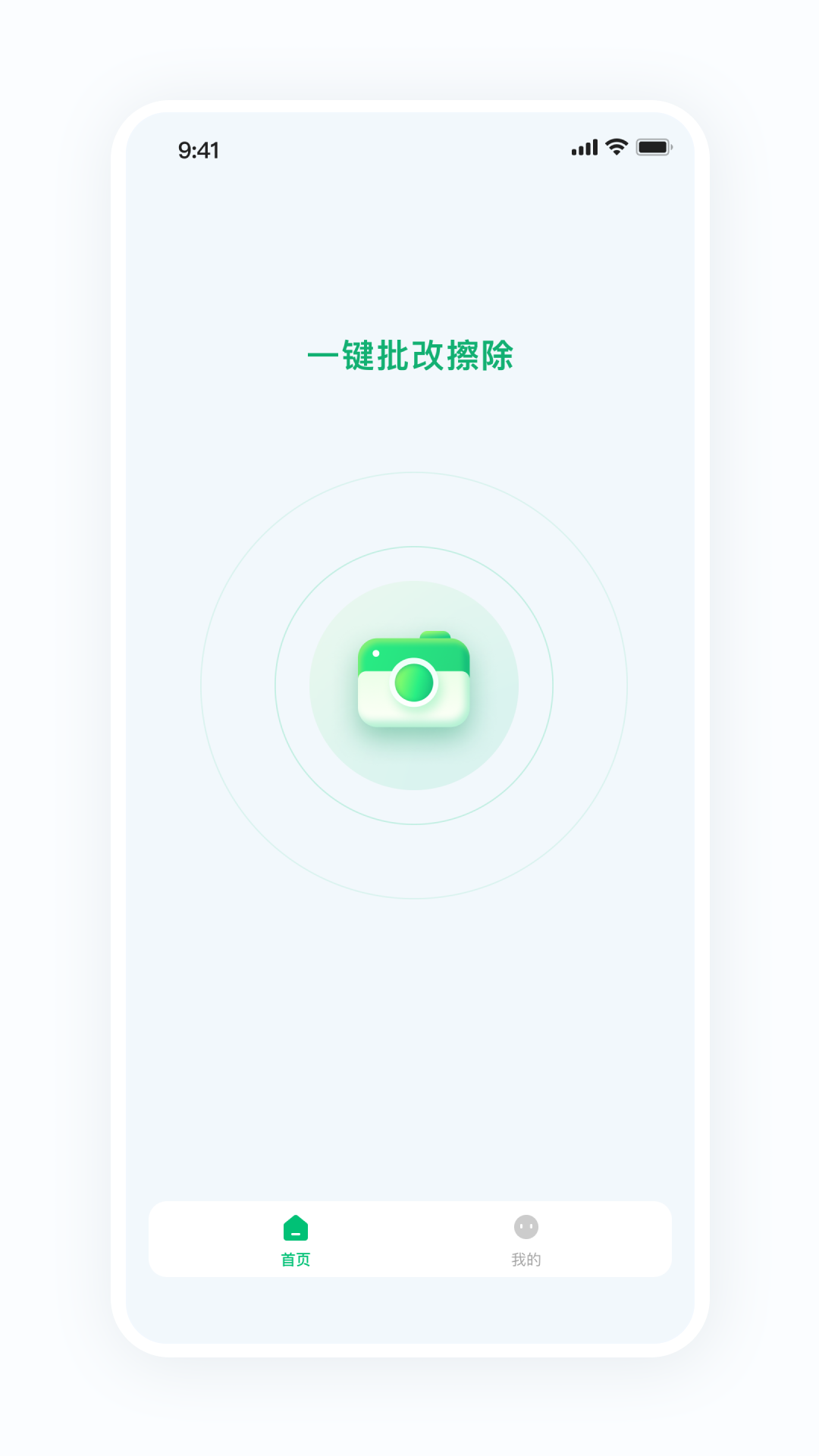Switch to the 首页 tab
819x1456 pixels.
pyautogui.click(x=296, y=1241)
